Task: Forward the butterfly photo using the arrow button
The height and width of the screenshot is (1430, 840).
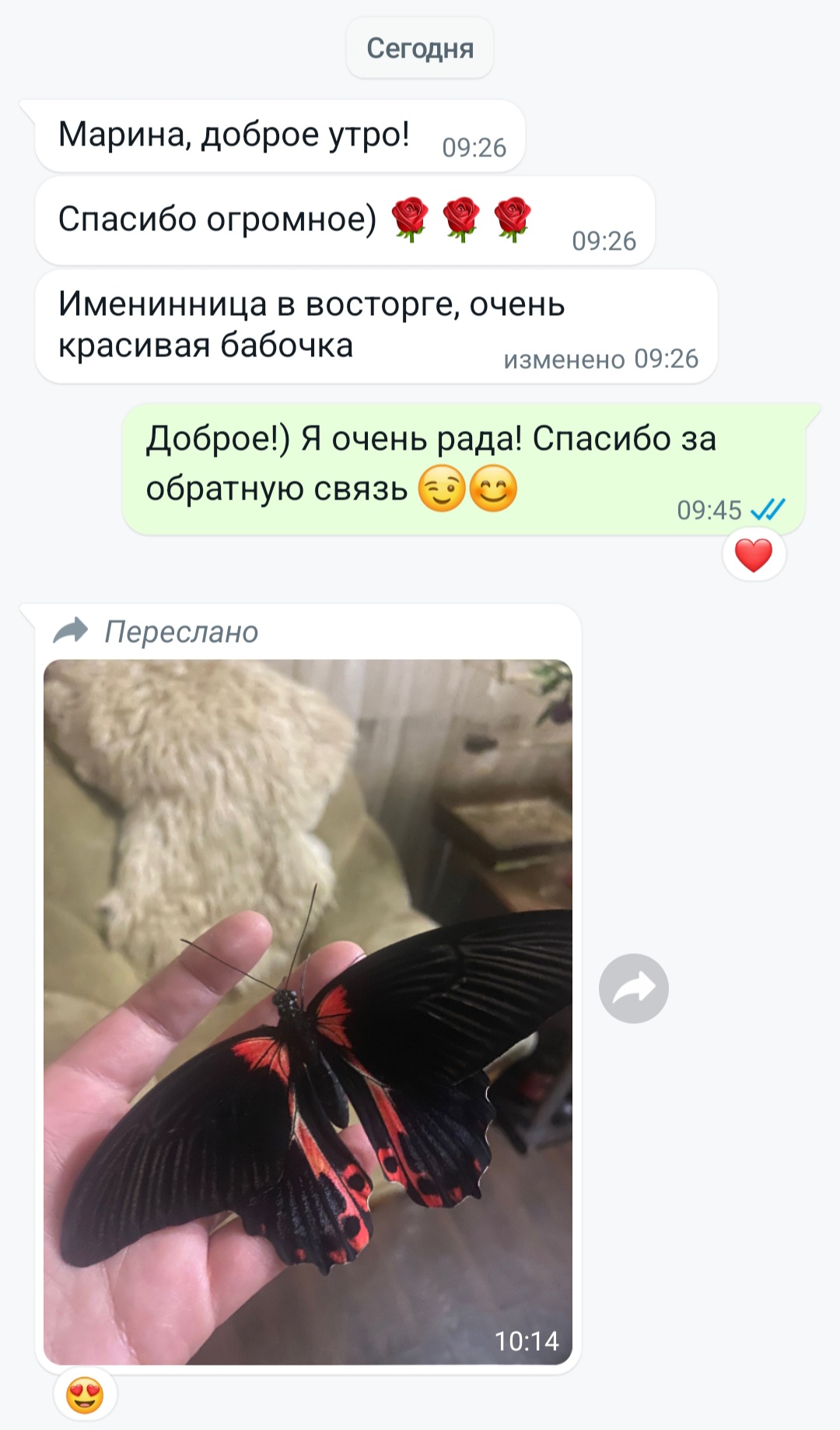Action: pos(633,988)
